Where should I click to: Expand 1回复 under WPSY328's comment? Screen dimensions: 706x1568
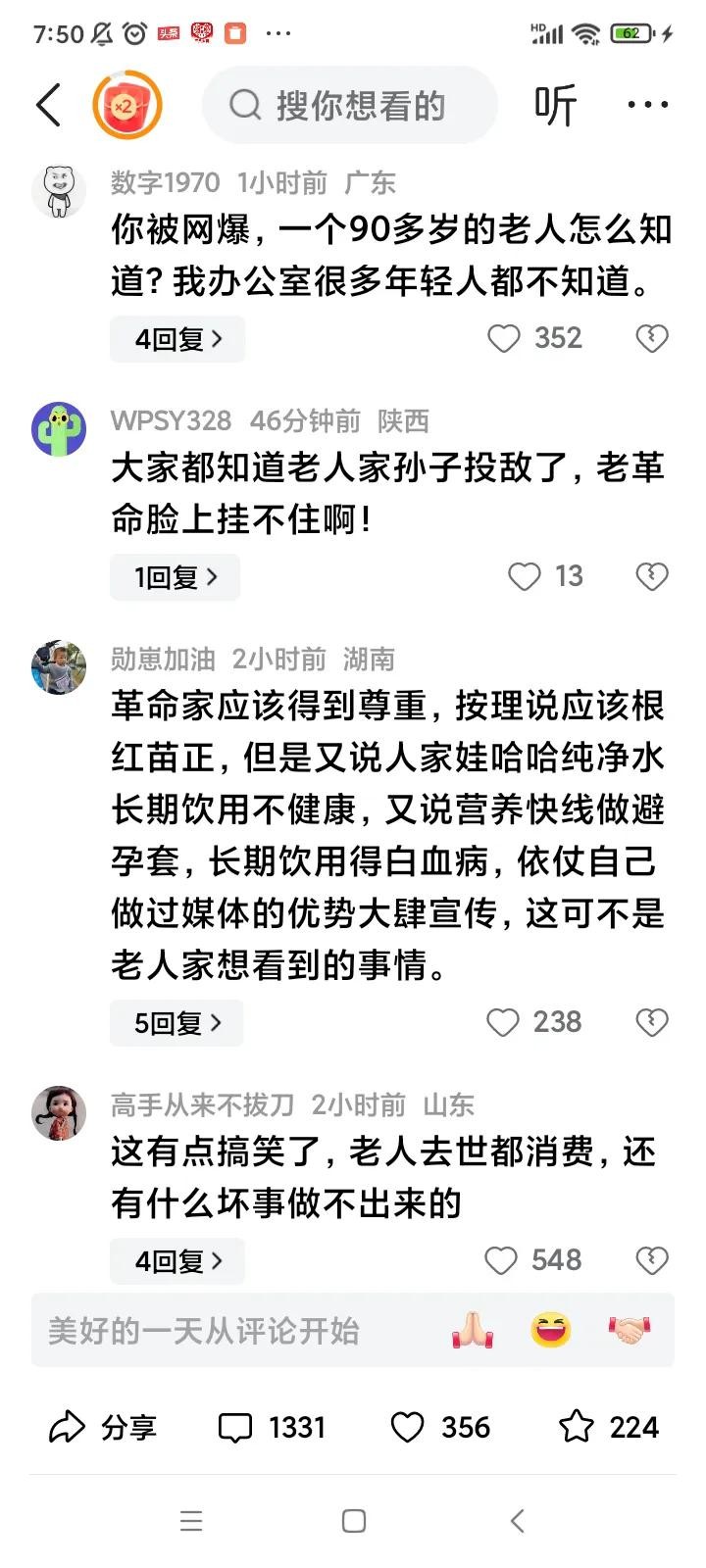pos(175,577)
